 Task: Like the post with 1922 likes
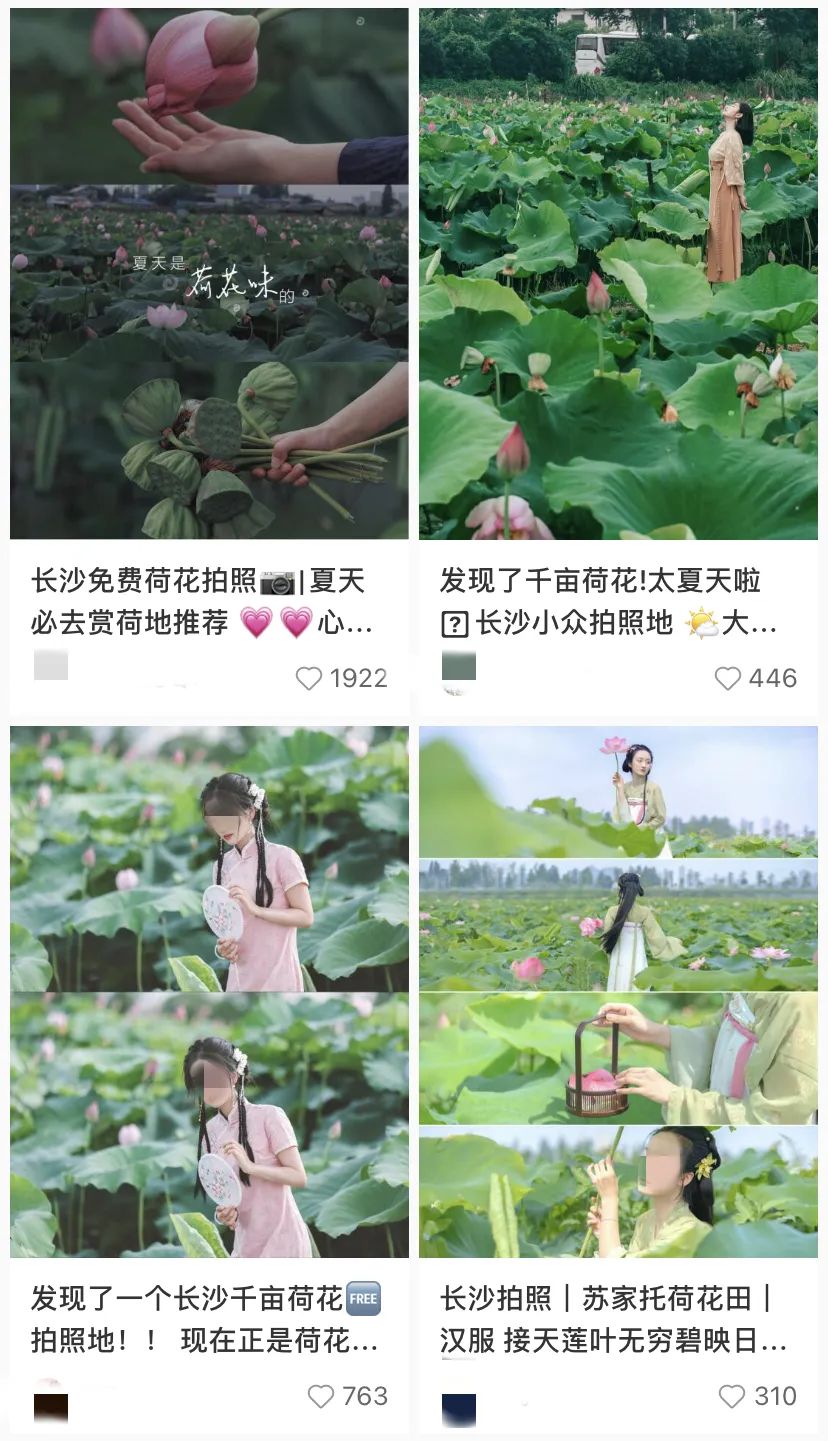pos(309,679)
